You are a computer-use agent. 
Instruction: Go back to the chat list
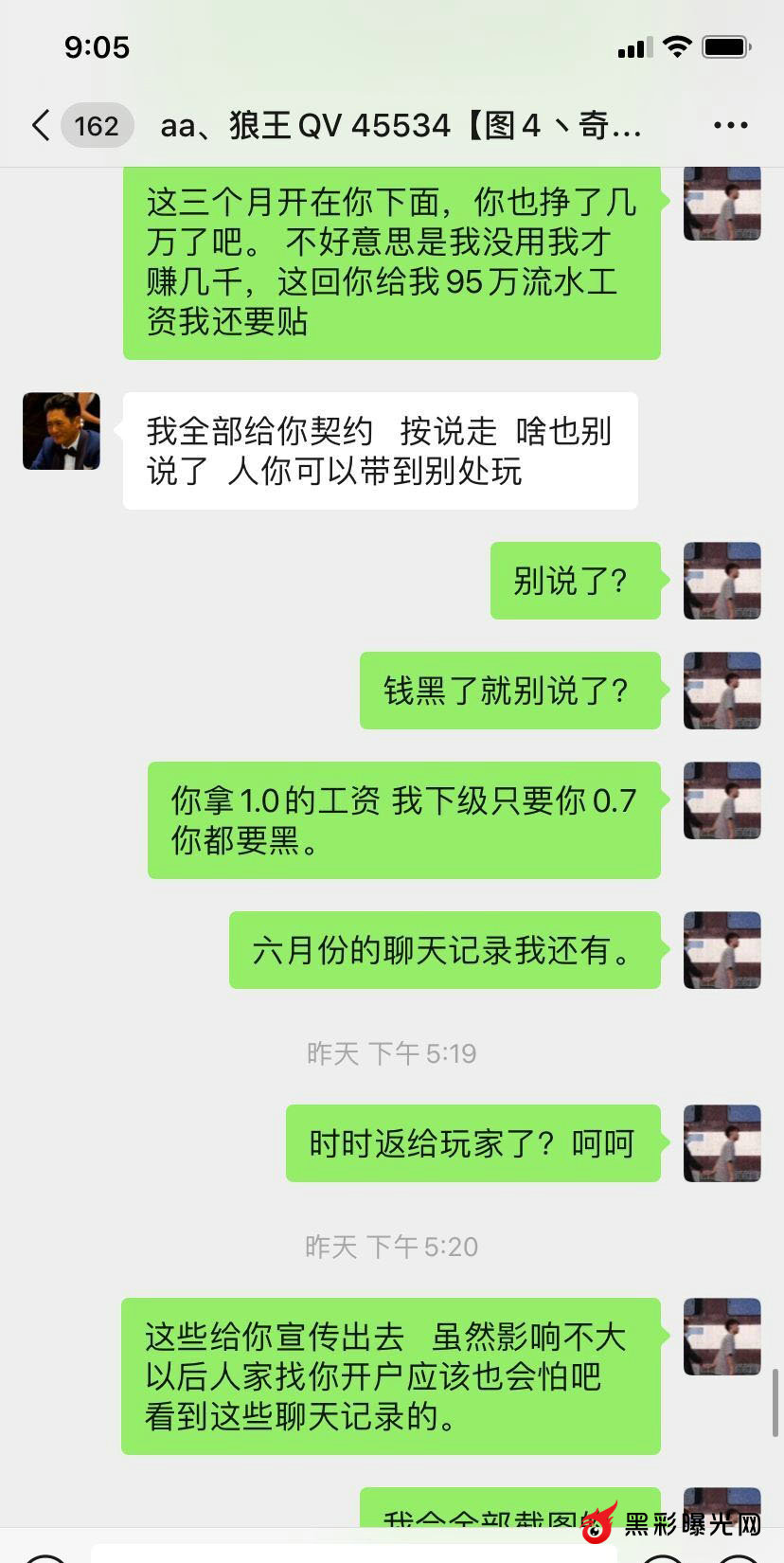tap(41, 125)
